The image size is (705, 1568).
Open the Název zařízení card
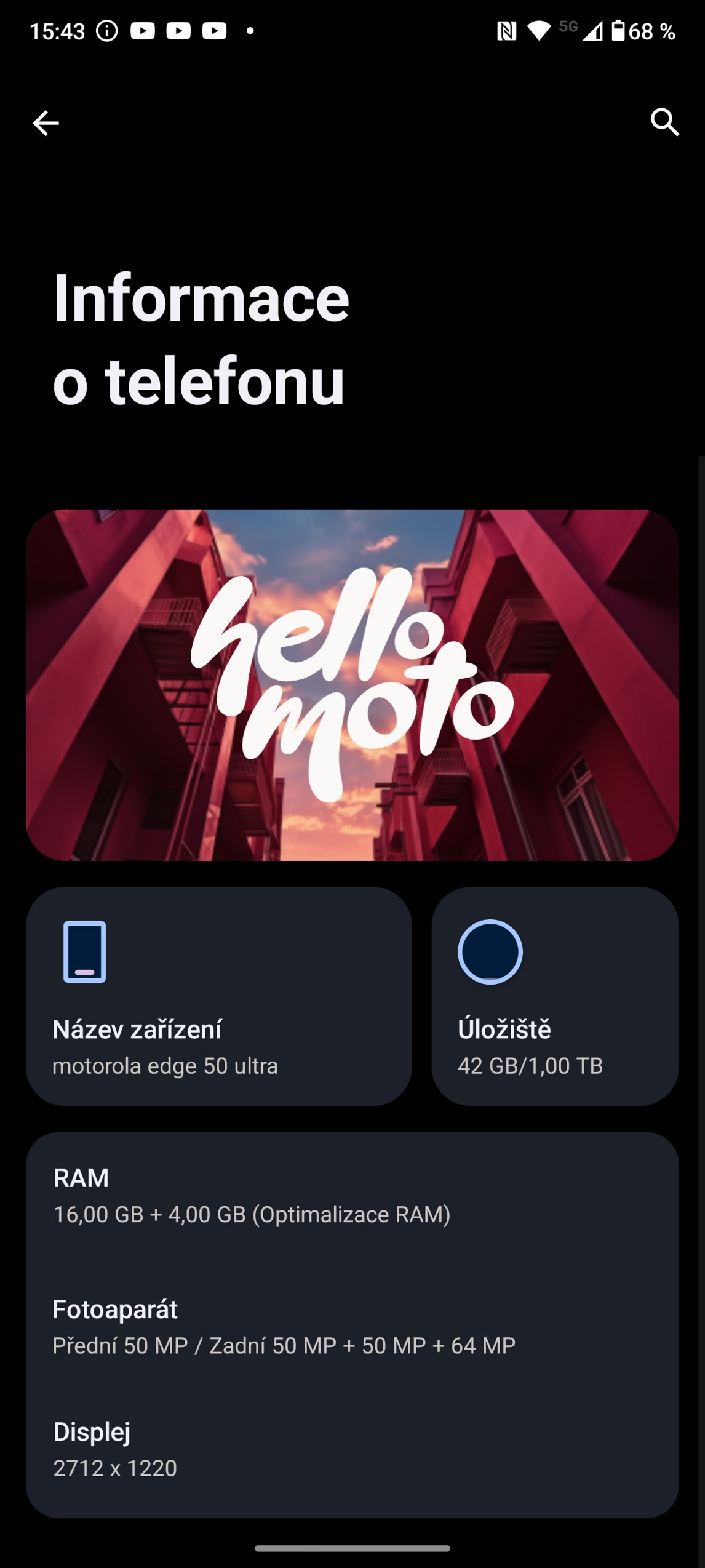[x=218, y=996]
